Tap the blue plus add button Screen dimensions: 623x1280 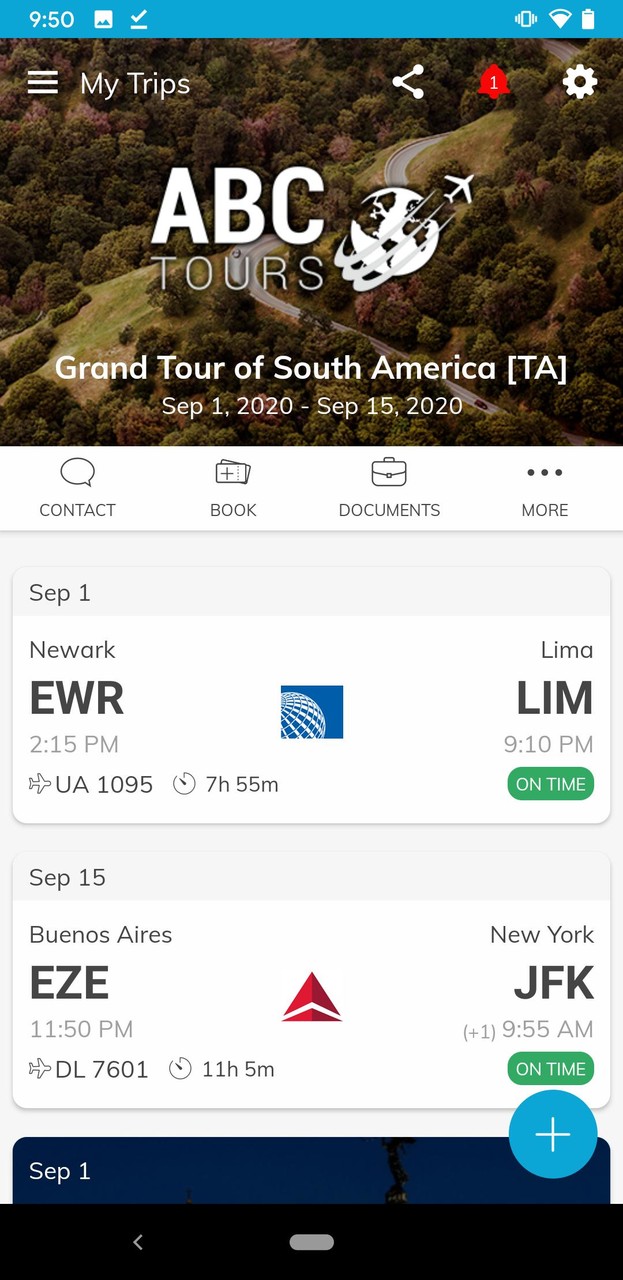coord(552,1134)
